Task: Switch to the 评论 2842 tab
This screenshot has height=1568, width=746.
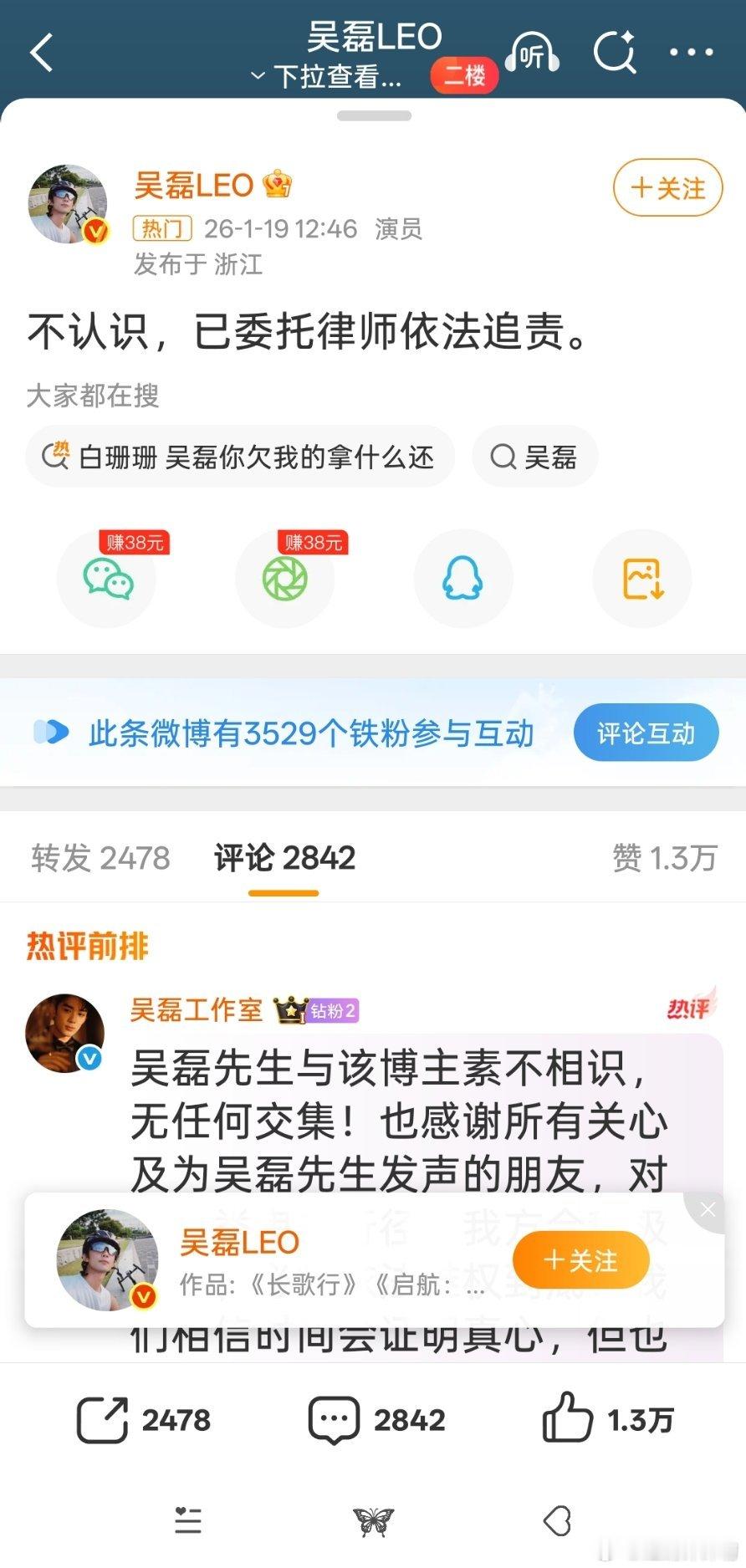Action: pos(284,858)
